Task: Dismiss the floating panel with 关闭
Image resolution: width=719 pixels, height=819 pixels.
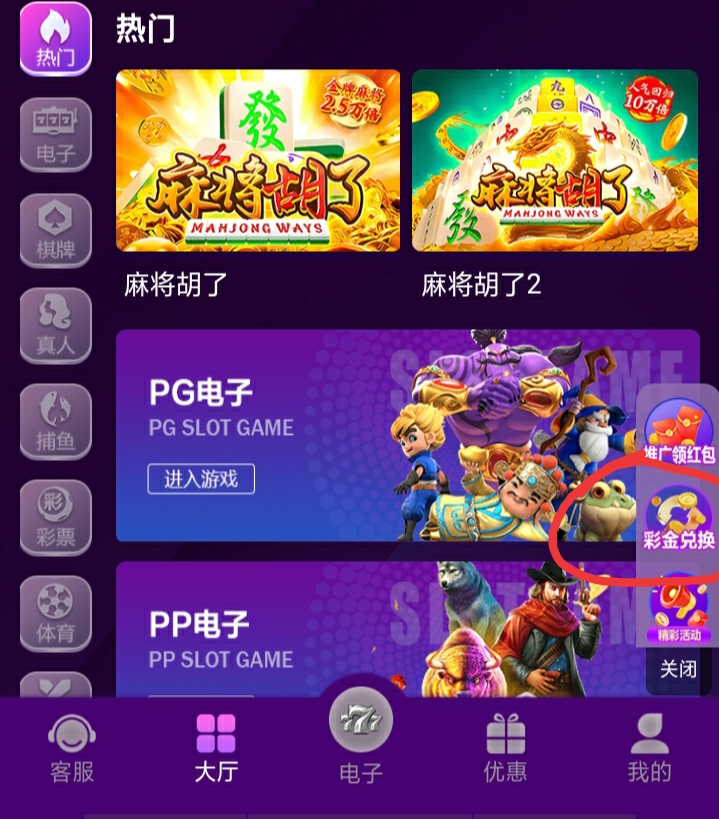Action: [678, 669]
